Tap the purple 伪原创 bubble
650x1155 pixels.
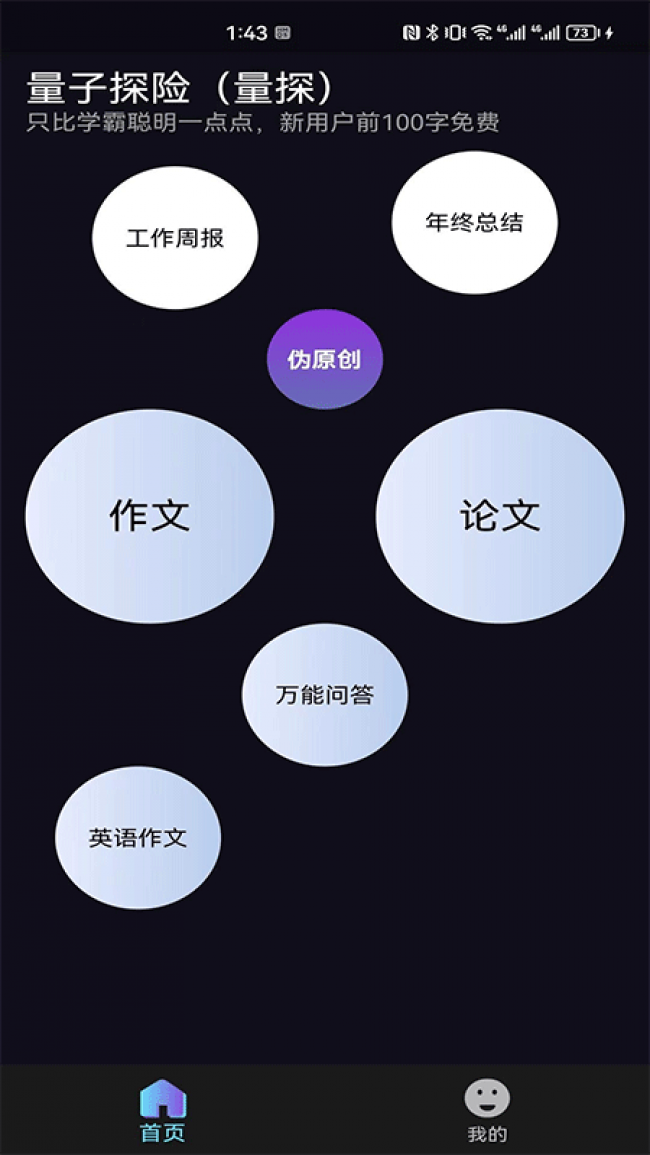click(x=324, y=359)
